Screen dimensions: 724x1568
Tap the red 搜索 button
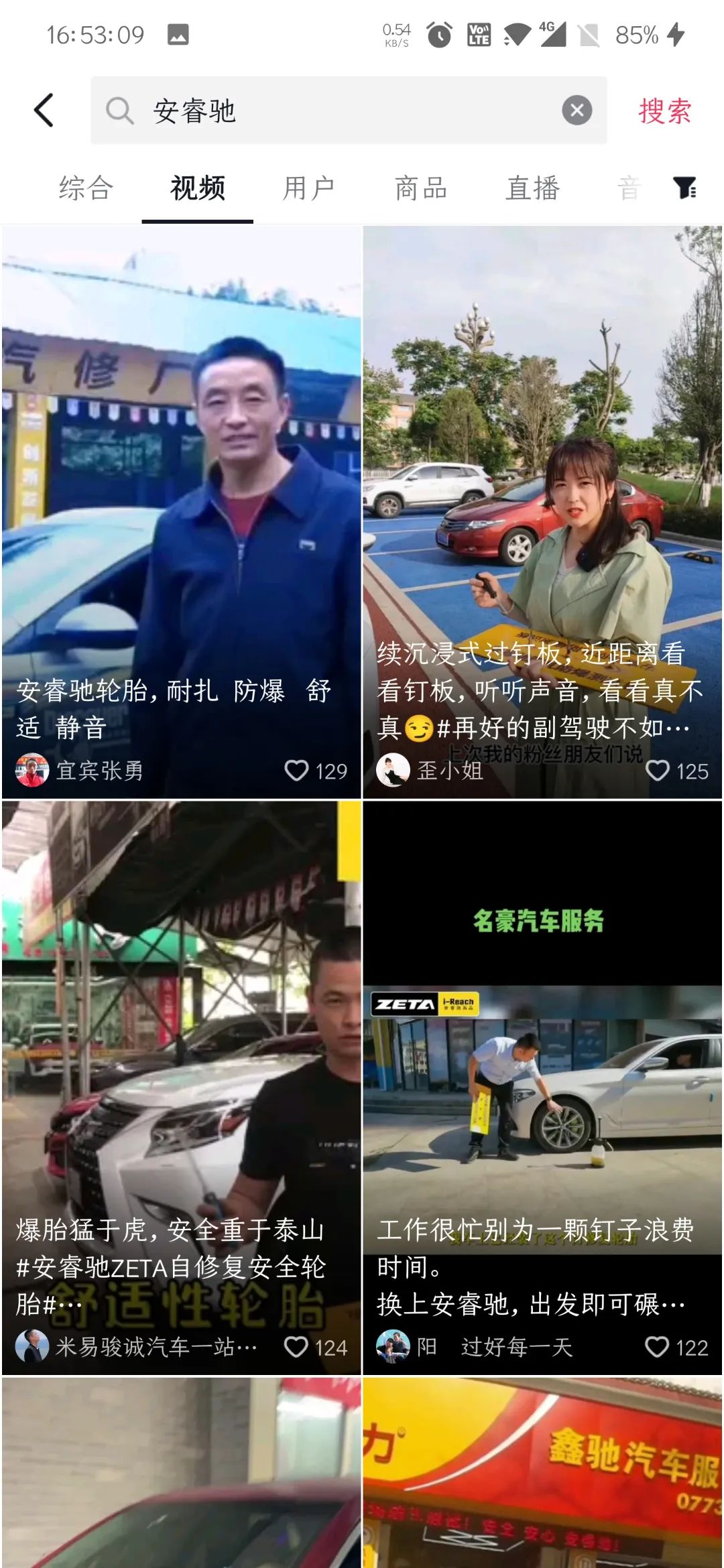pyautogui.click(x=664, y=111)
